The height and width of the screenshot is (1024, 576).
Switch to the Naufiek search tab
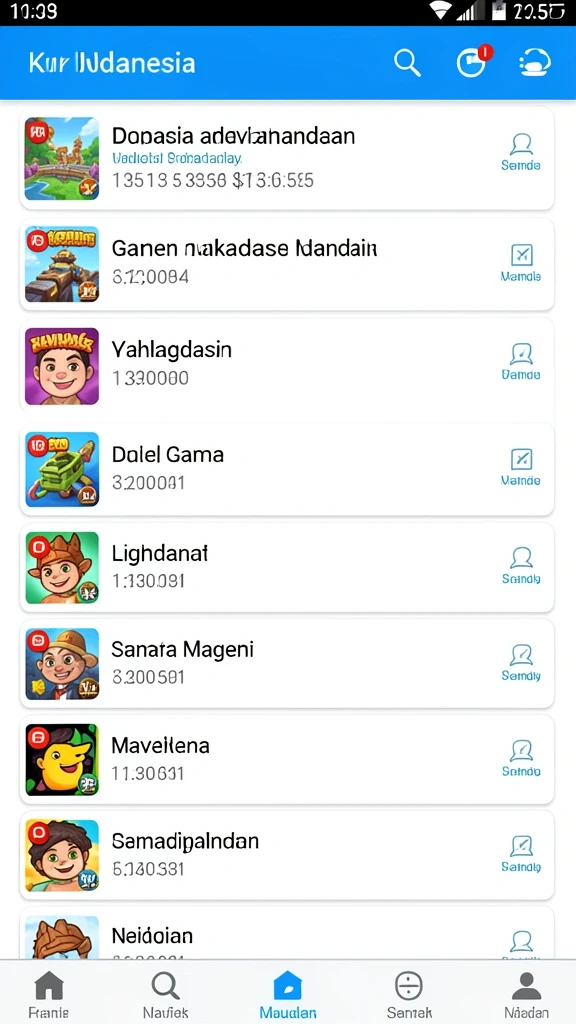point(165,995)
